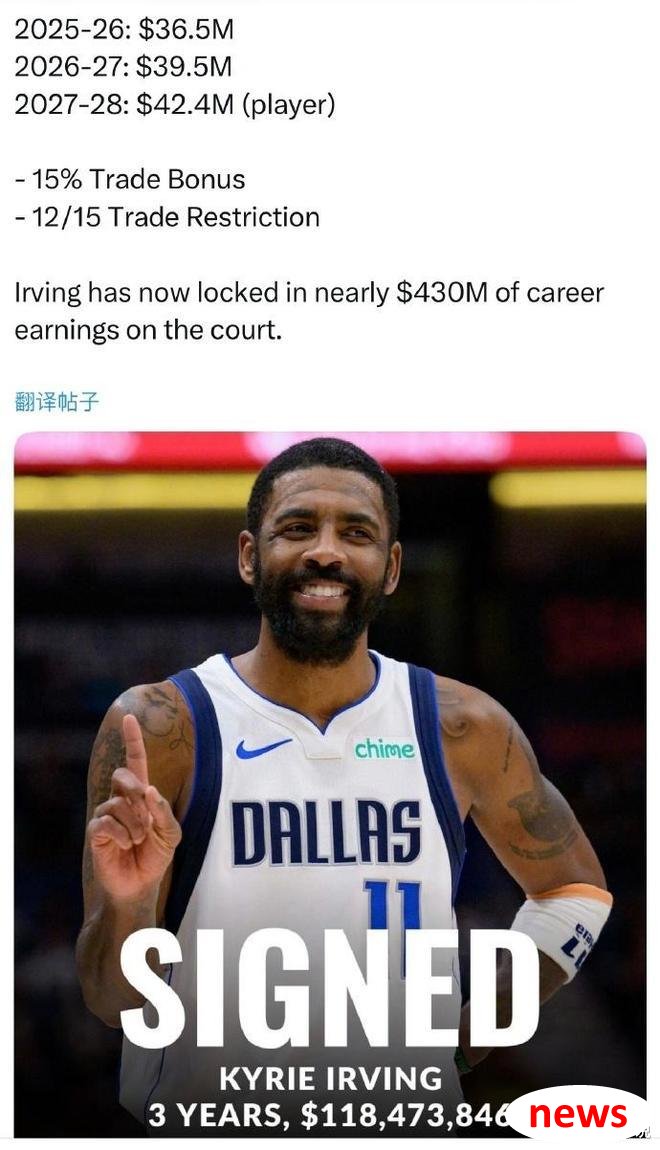The image size is (660, 1150).
Task: Tap the 翻译帖子 translate post link
Action: click(57, 402)
